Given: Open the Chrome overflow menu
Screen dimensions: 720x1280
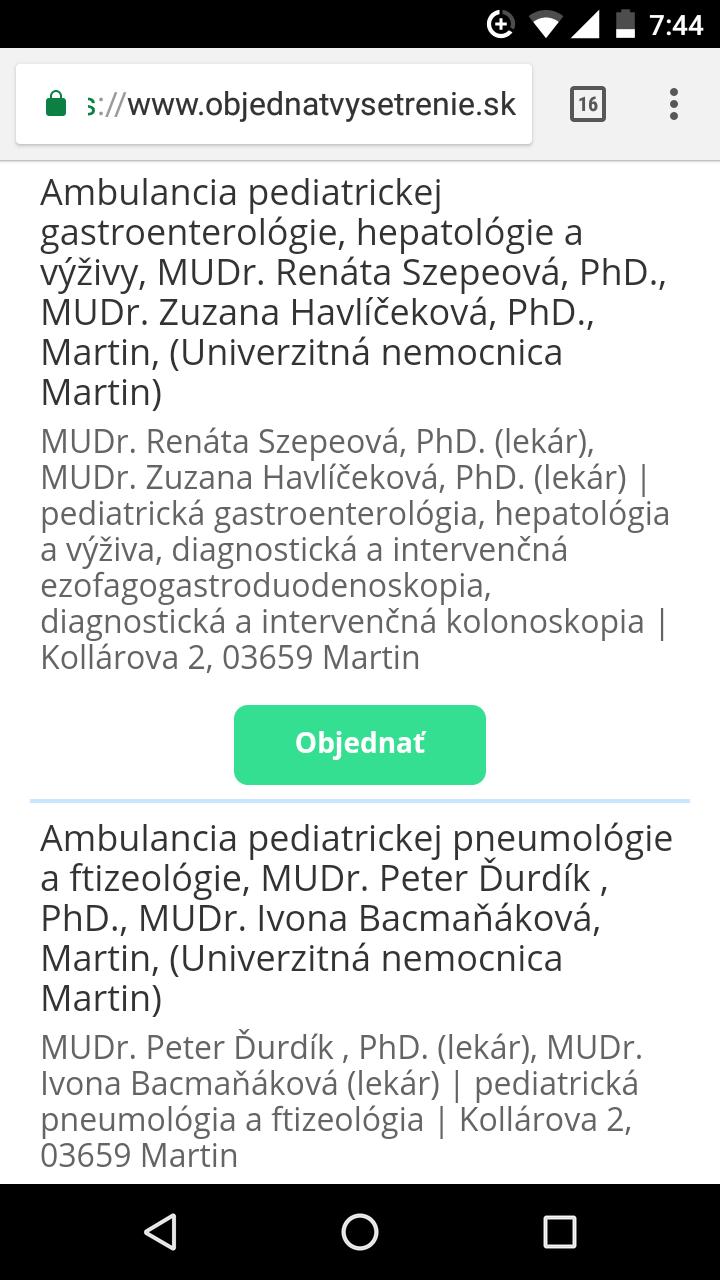Looking at the screenshot, I should [x=673, y=104].
